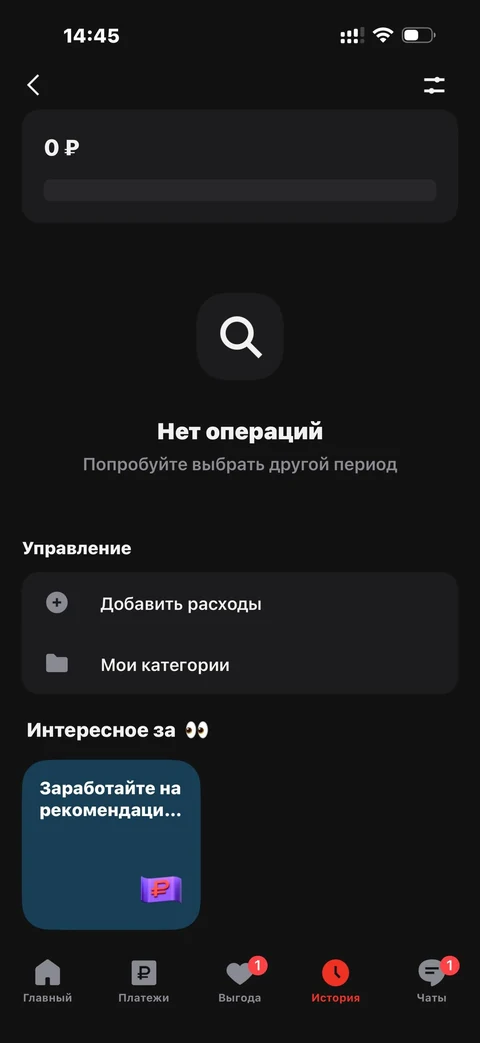The width and height of the screenshot is (480, 1043).
Task: Open the Заработайте на рекомендаци… card
Action: coord(111,845)
